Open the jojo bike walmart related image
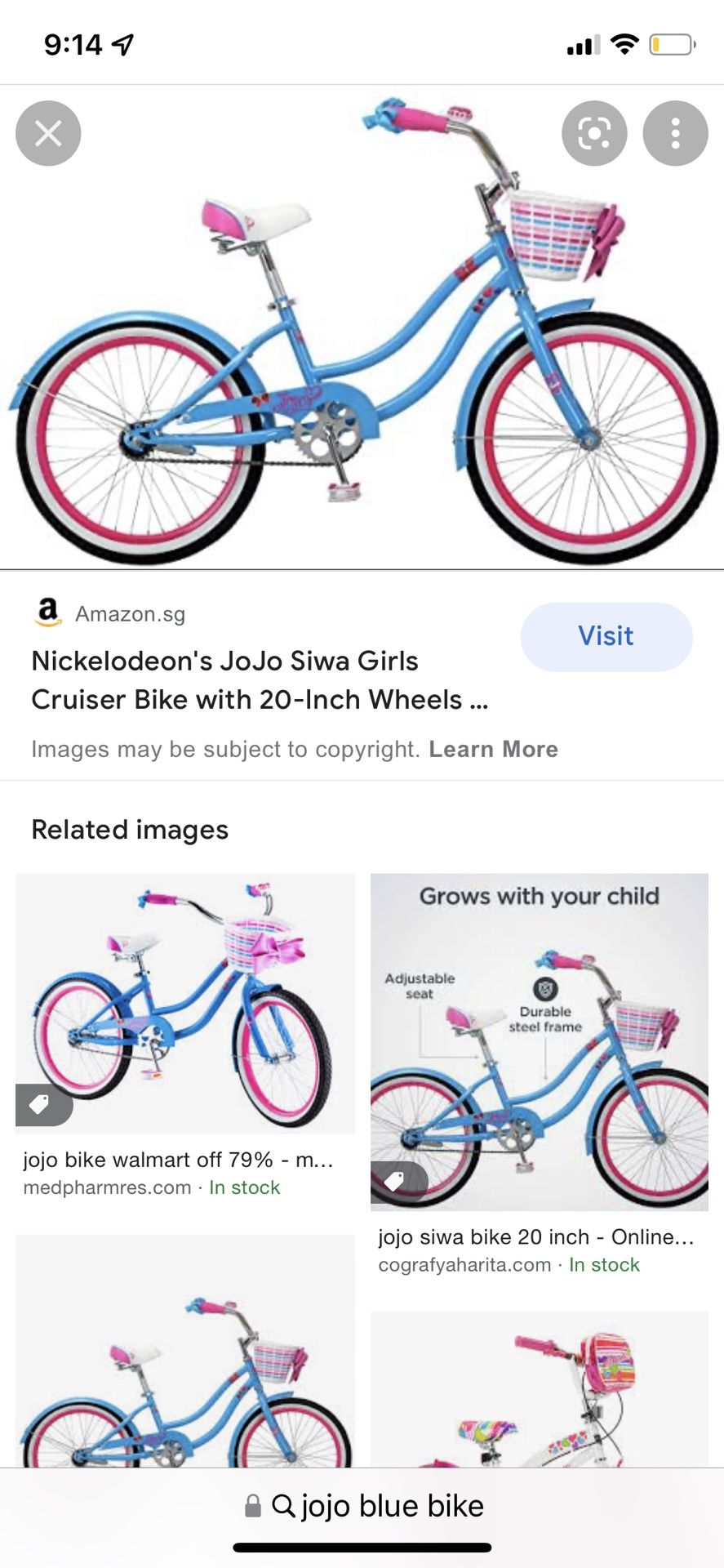 tap(185, 1004)
